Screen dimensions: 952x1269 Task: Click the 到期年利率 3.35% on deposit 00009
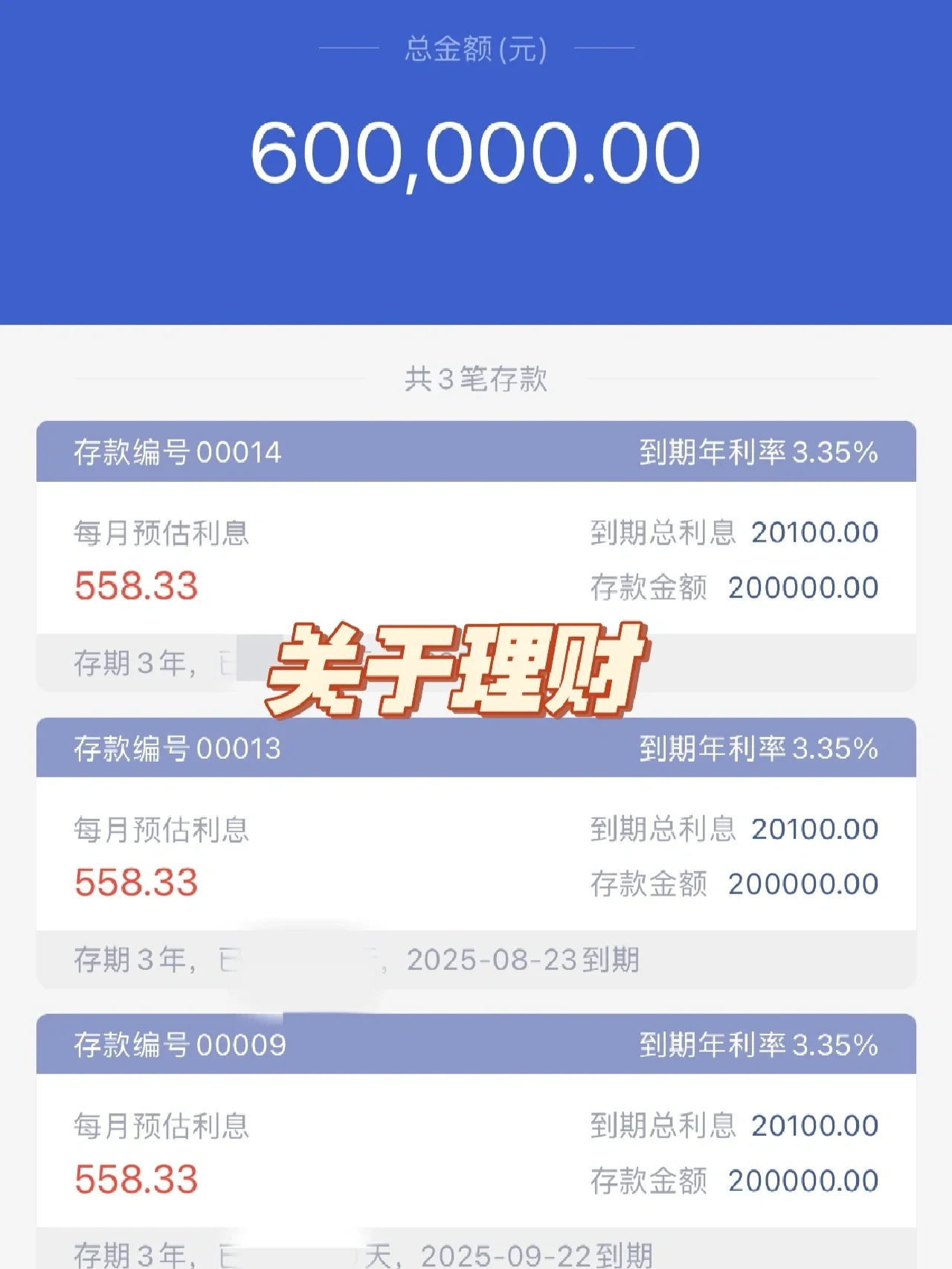[x=759, y=1044]
